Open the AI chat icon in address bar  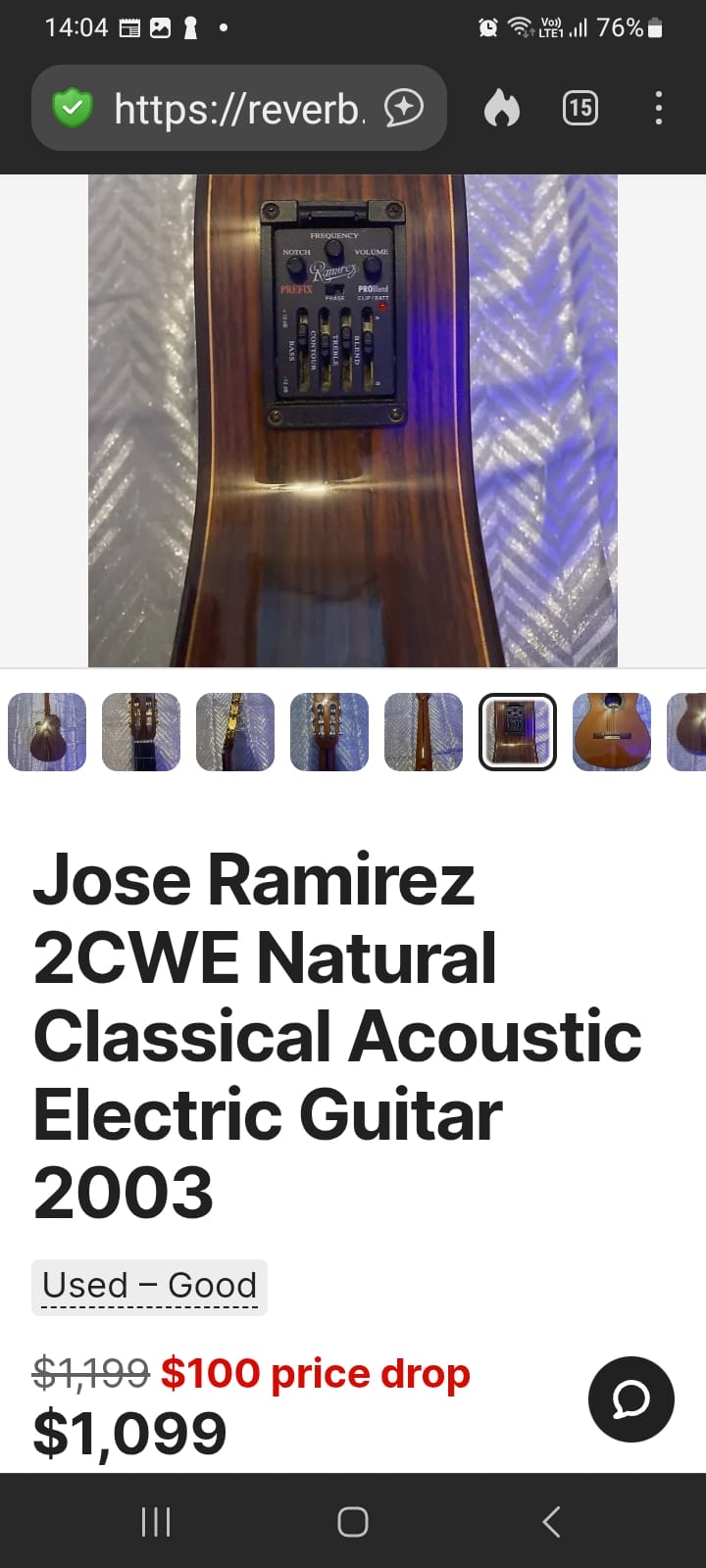pyautogui.click(x=403, y=109)
